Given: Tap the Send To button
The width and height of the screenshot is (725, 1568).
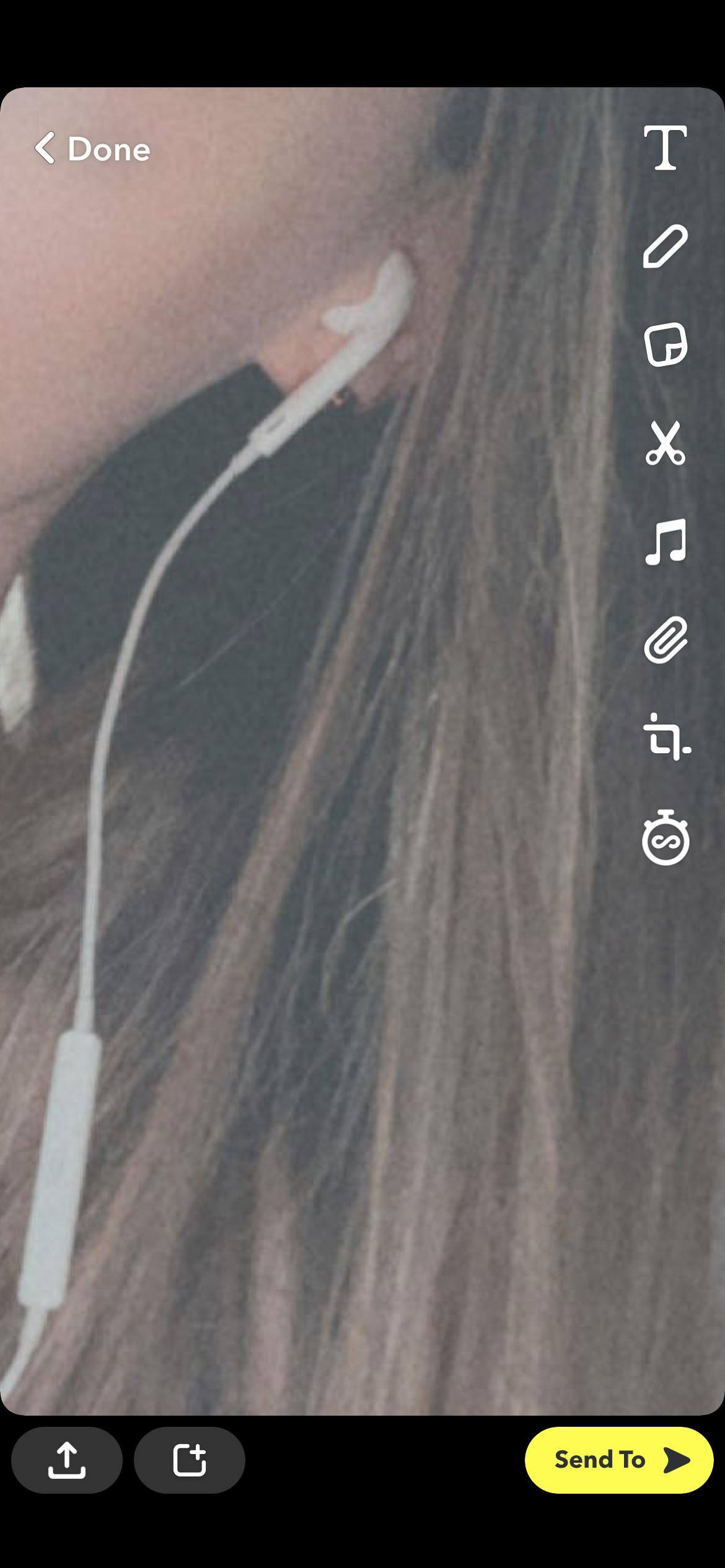Looking at the screenshot, I should click(619, 1460).
